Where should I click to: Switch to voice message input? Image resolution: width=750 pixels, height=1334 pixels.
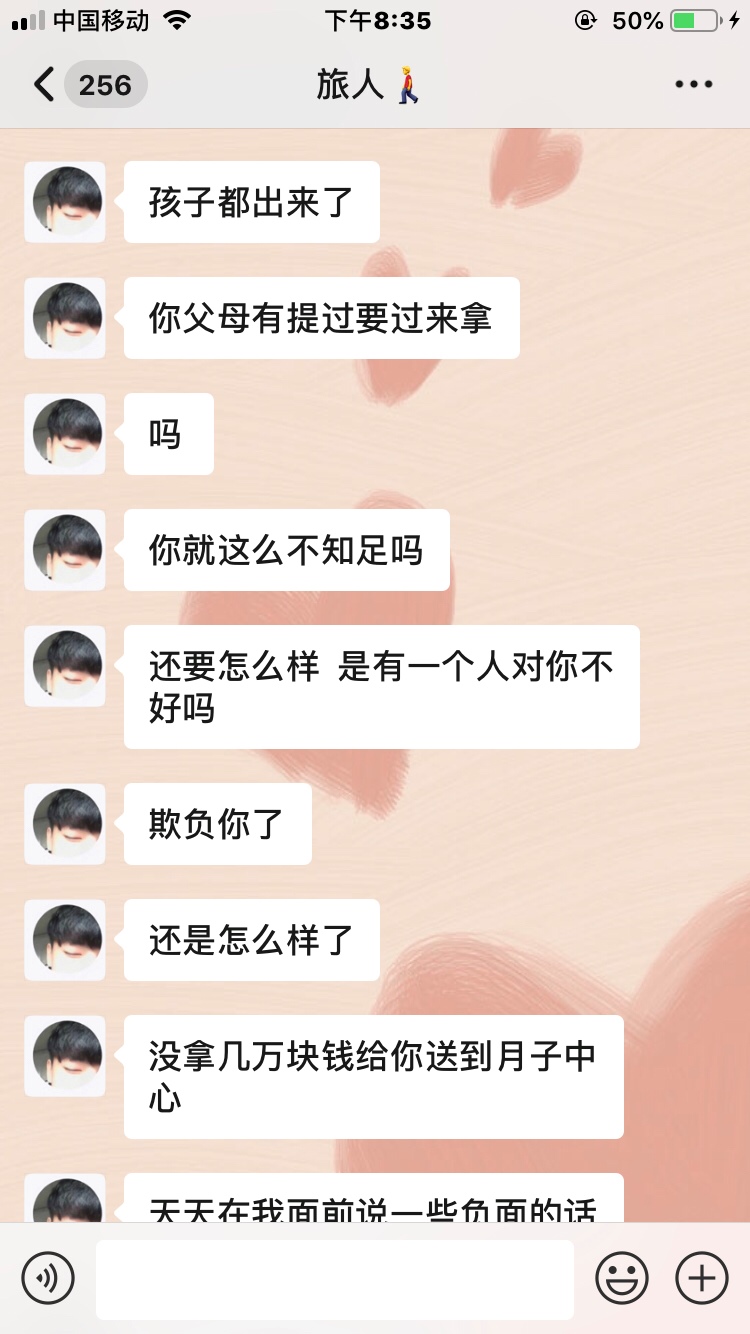tap(48, 1278)
